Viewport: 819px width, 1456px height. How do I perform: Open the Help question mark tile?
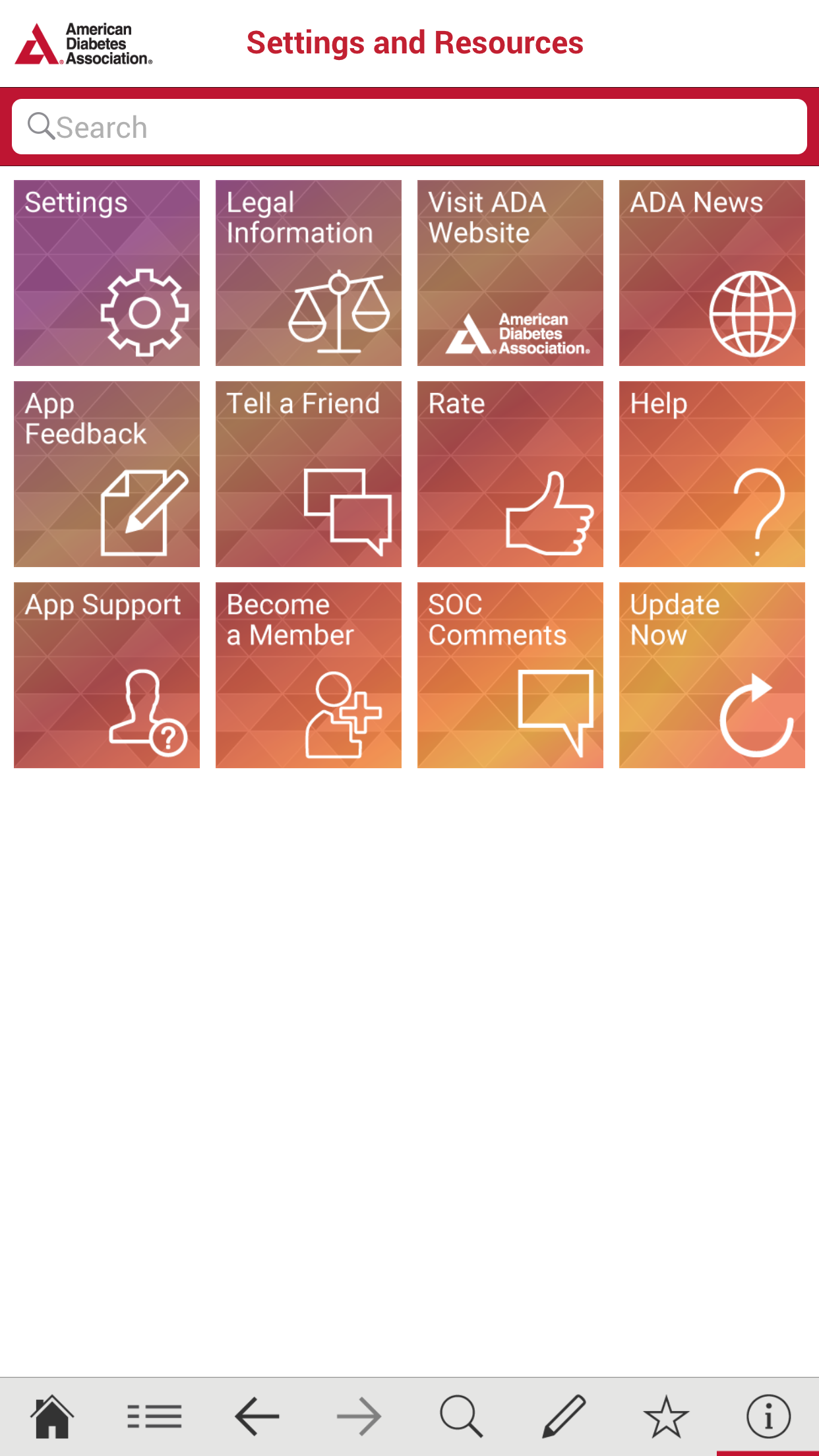[712, 473]
